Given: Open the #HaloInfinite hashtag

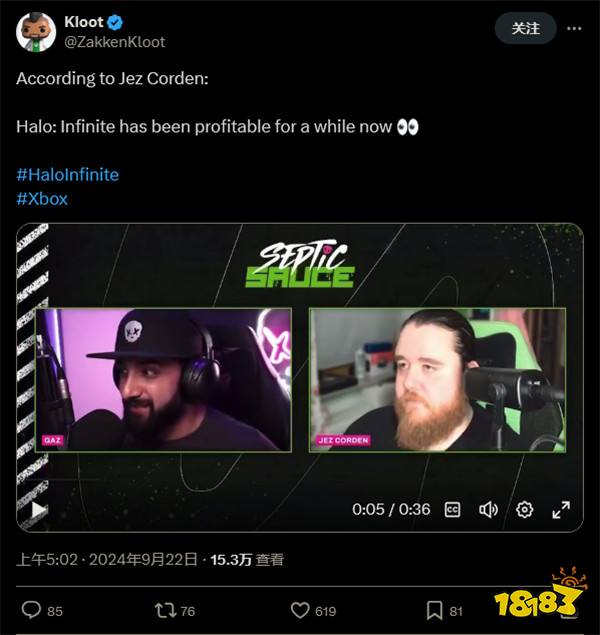Looking at the screenshot, I should pyautogui.click(x=67, y=174).
